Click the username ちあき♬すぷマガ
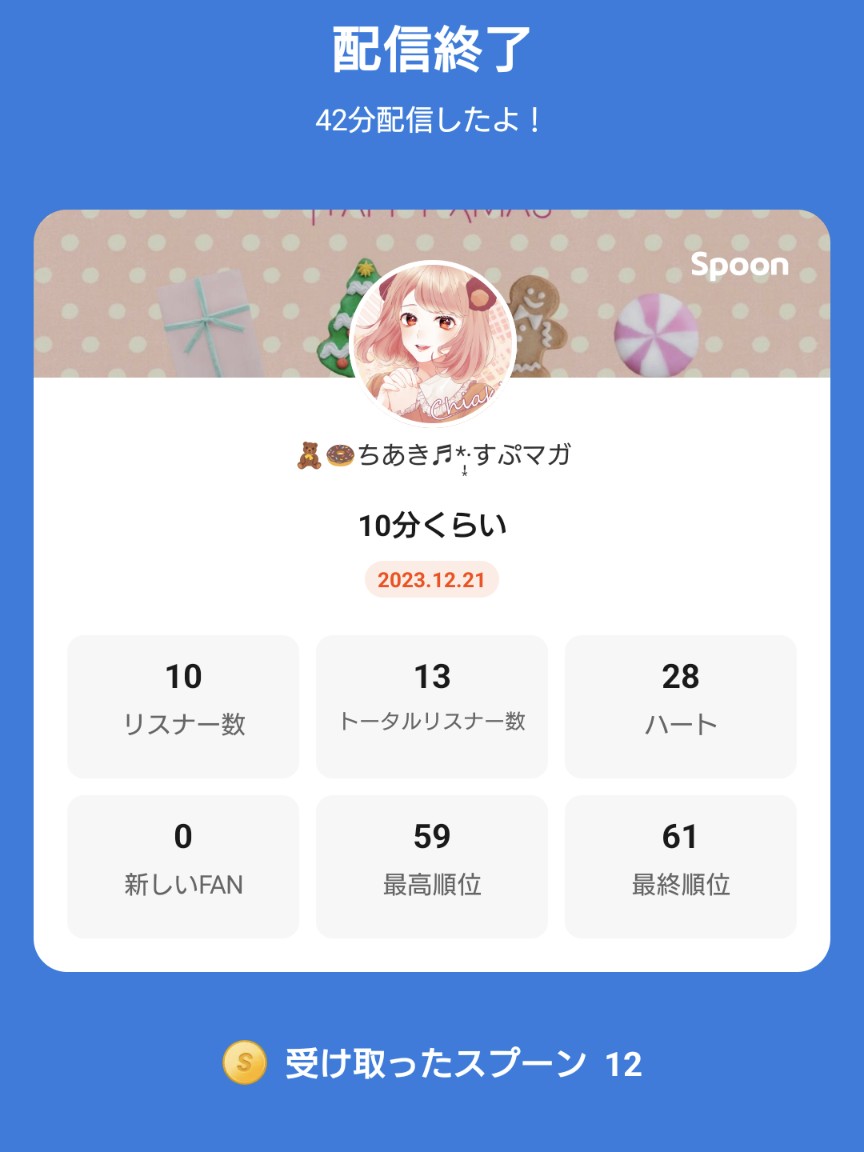The image size is (864, 1152). [x=432, y=455]
